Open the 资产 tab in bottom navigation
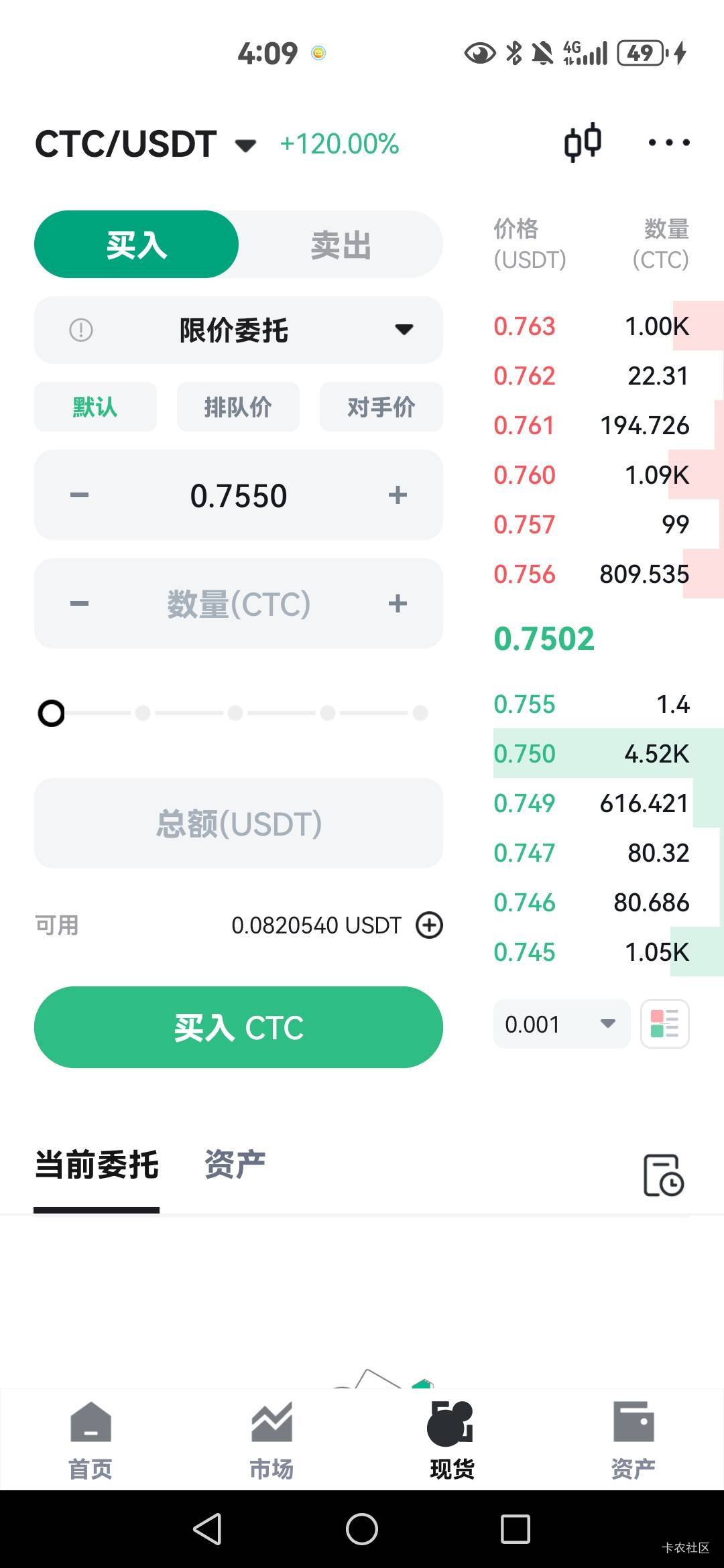 pyautogui.click(x=633, y=1440)
